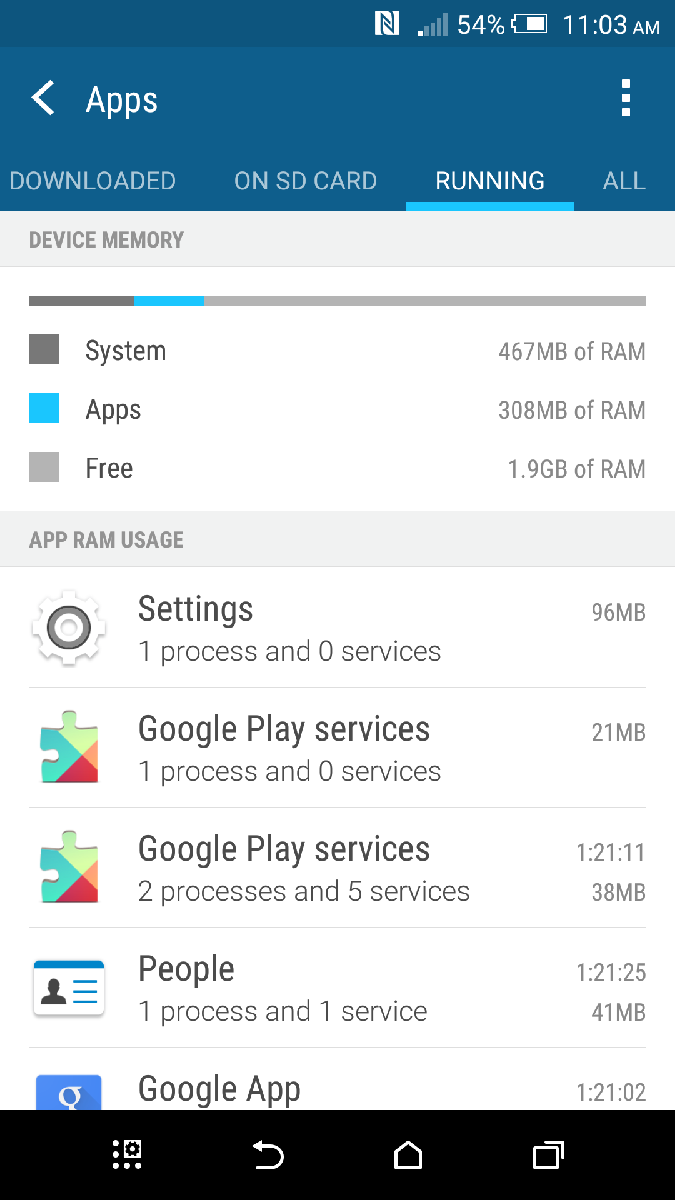Go back from the Apps screen
Screen dimensions: 675x1200
(43, 99)
